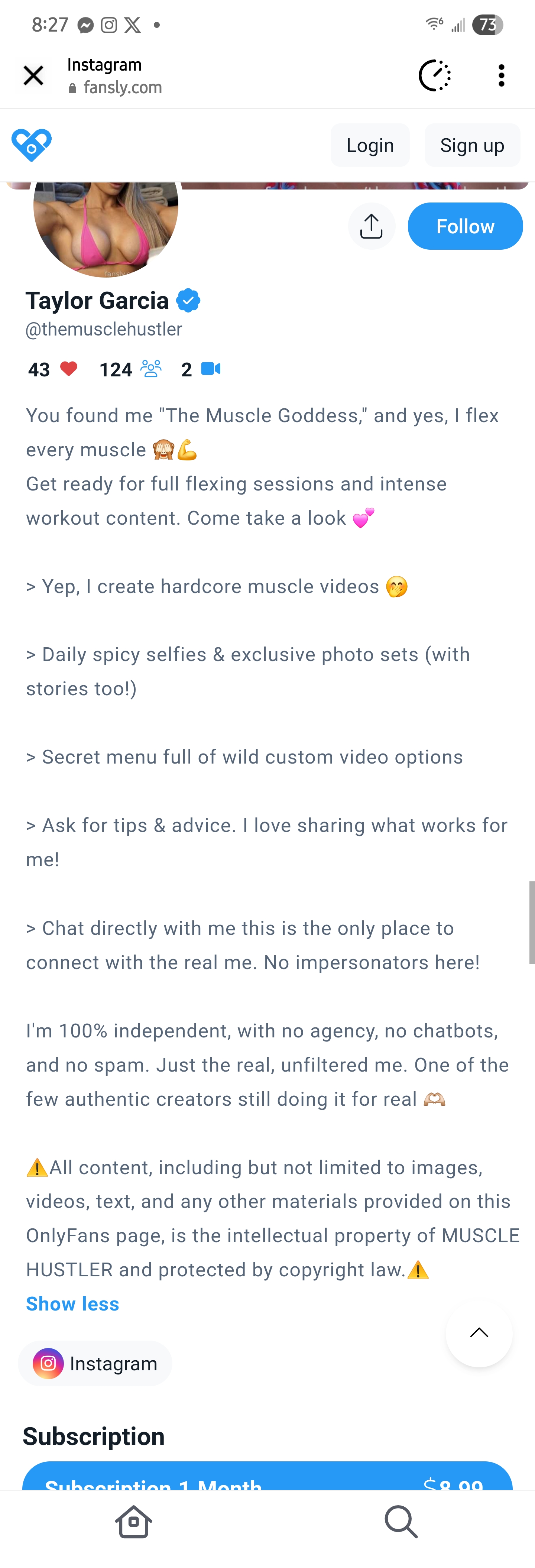Tap the Sign up button
Screen dimensions: 535x1568
tap(472, 146)
